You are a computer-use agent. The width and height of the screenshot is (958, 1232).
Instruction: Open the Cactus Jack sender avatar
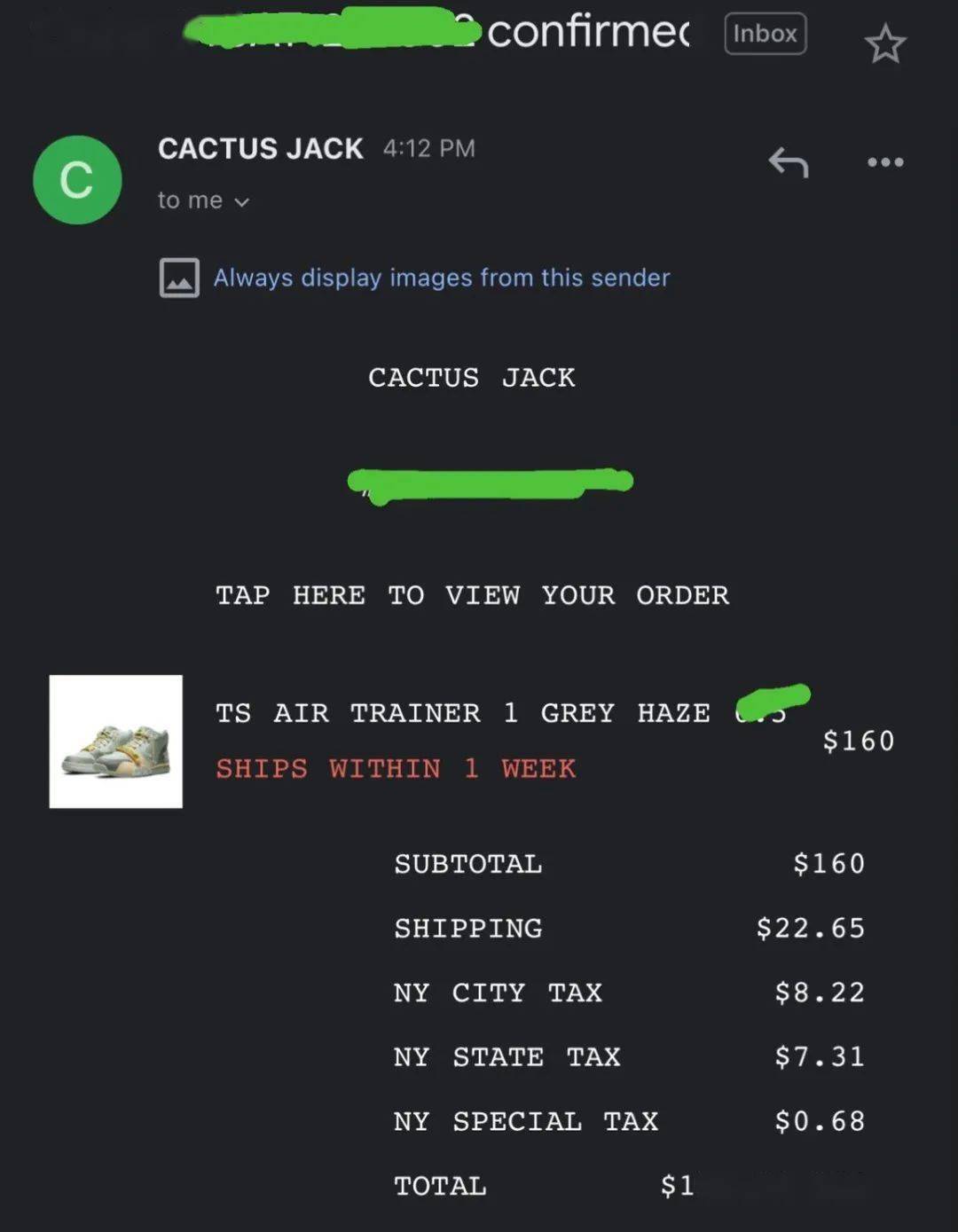pyautogui.click(x=77, y=180)
